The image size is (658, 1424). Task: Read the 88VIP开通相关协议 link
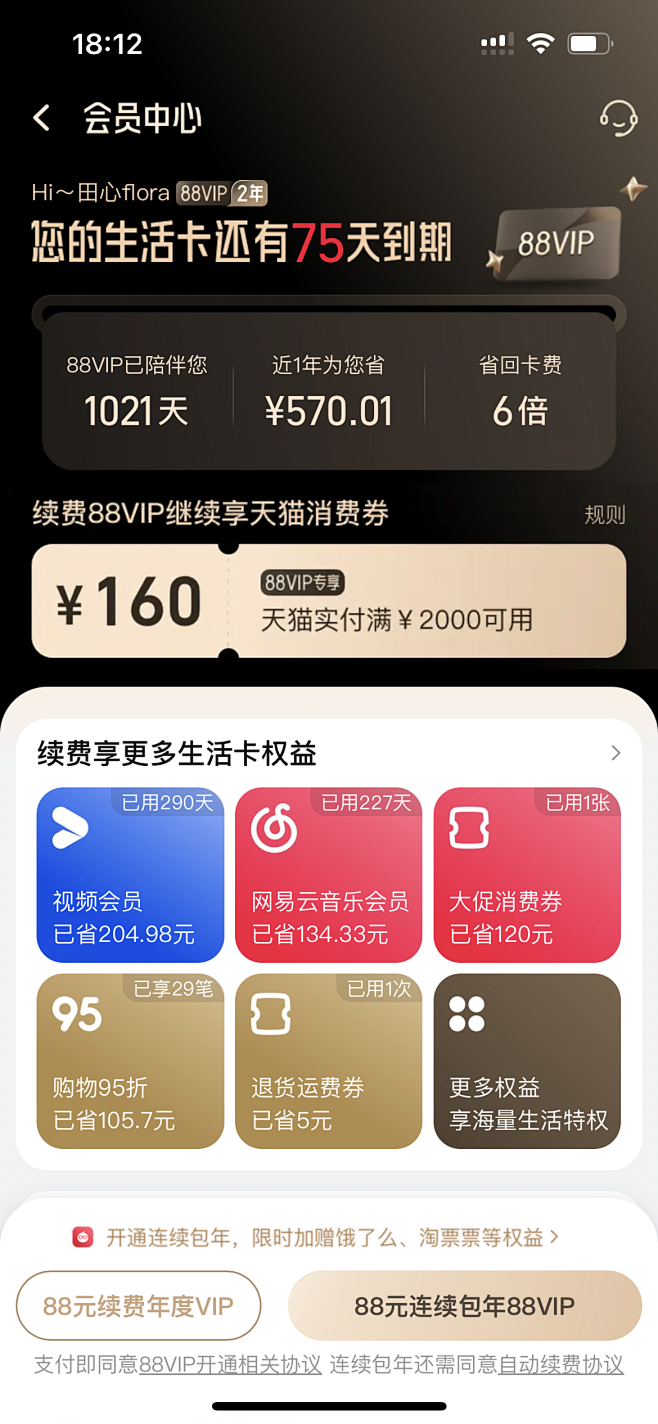tap(230, 1365)
